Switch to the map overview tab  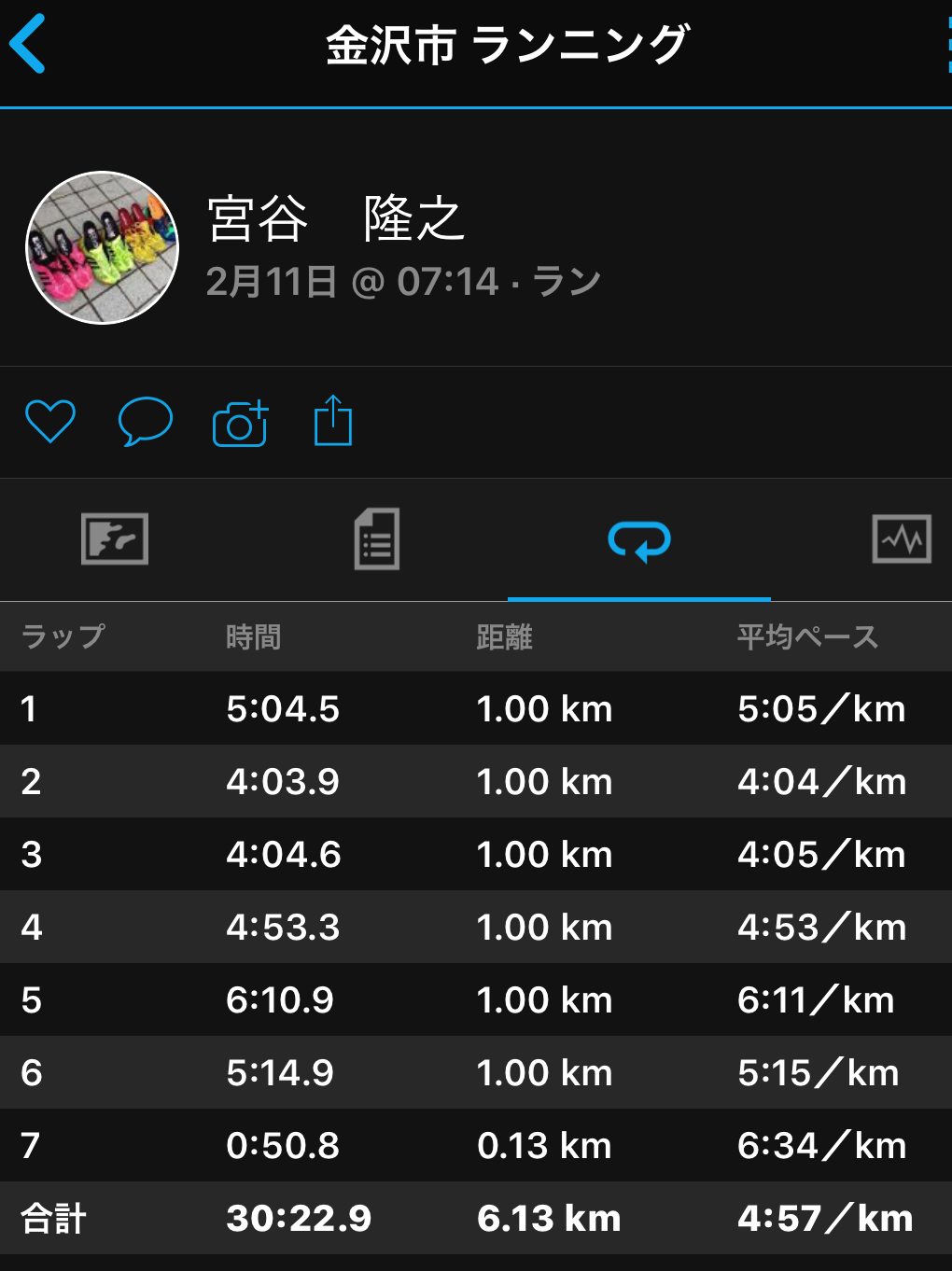115,539
